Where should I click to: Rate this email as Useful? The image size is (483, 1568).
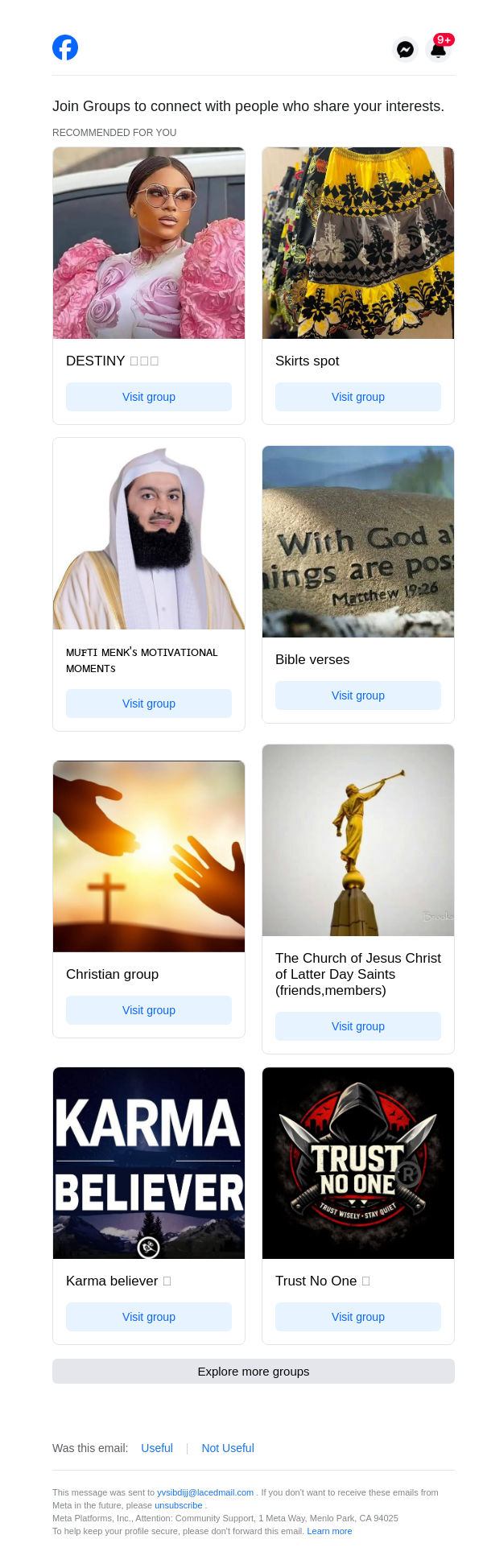[157, 1448]
